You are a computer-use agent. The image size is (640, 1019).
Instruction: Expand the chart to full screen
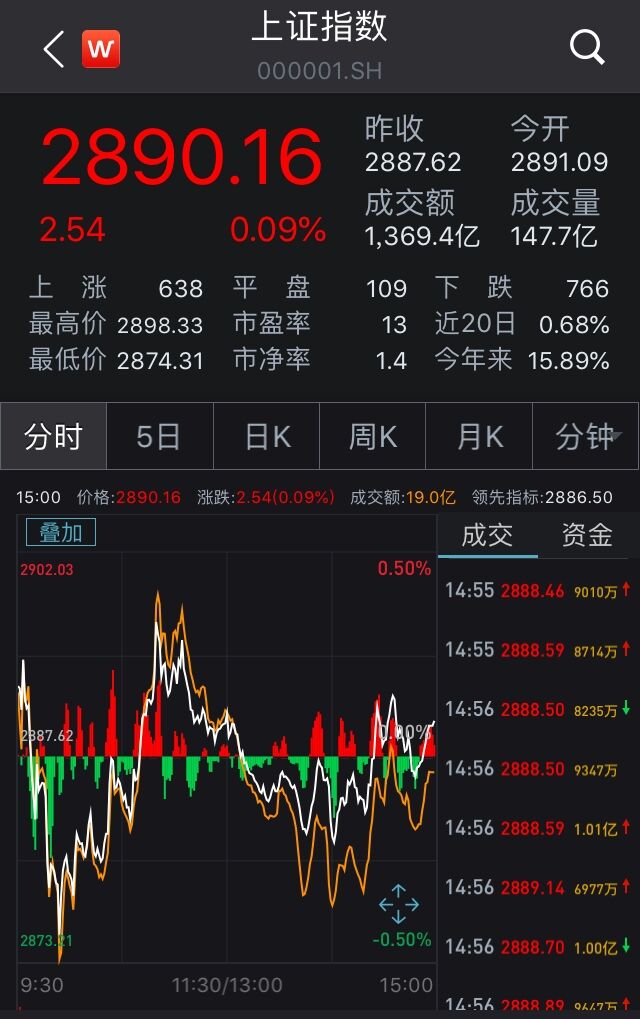(398, 903)
